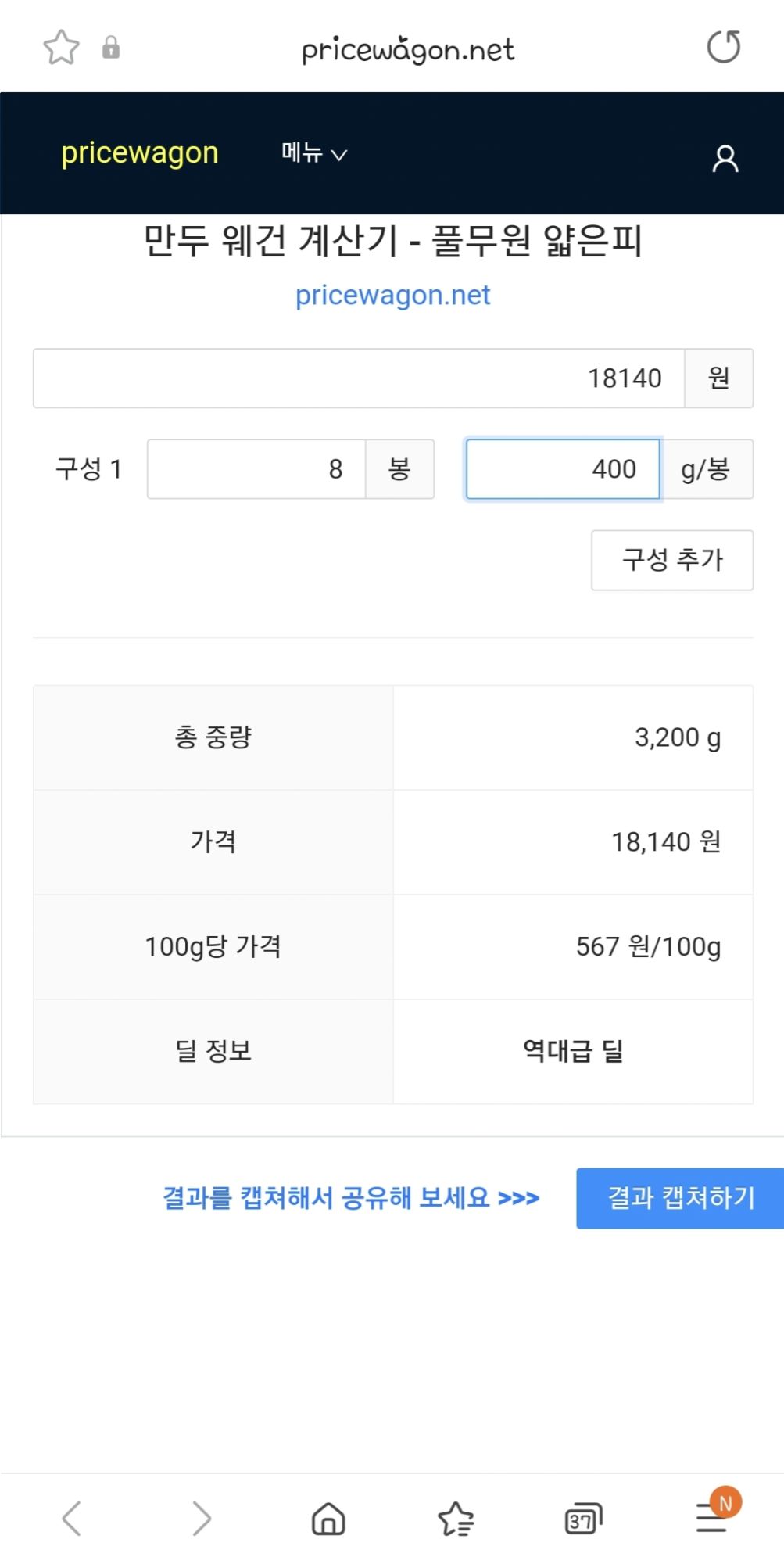
Task: Bookmark this page with the star icon
Action: coord(61,48)
